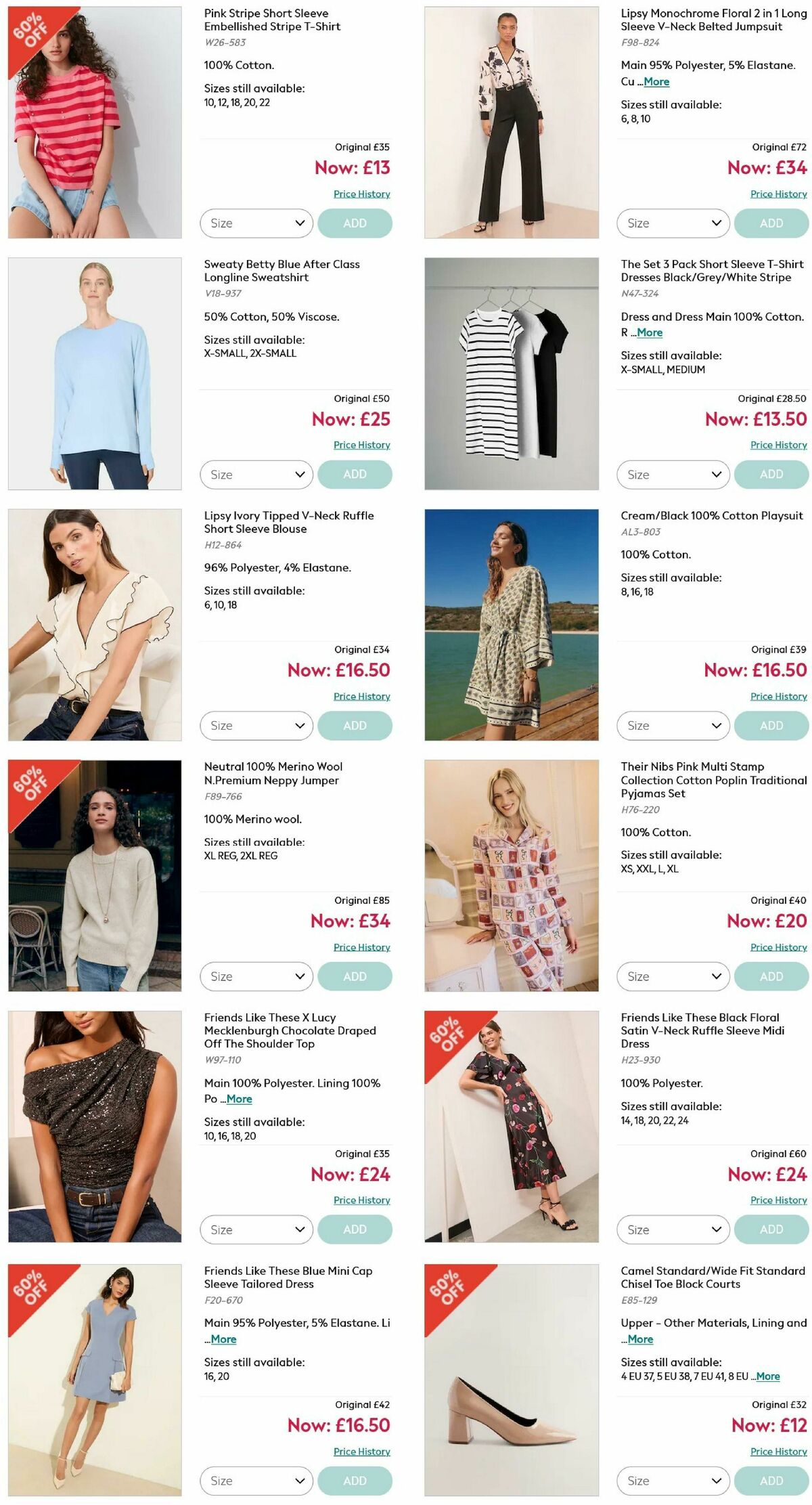Screen dimensions: 812x1505
Task: Add Traditional Pyjamas Set to basket
Action: pyautogui.click(x=771, y=976)
